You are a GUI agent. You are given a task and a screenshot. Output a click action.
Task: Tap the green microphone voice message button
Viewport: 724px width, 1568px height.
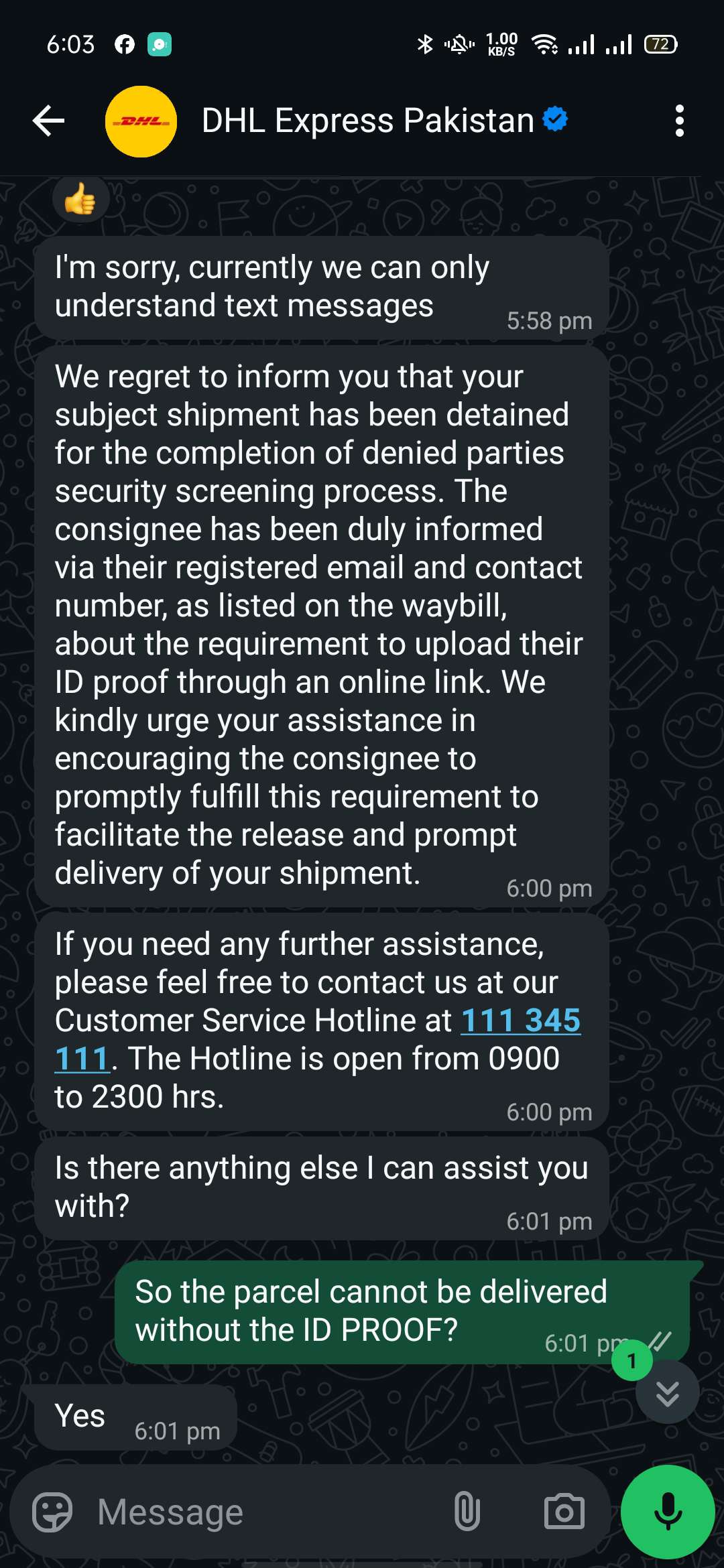(x=668, y=1512)
